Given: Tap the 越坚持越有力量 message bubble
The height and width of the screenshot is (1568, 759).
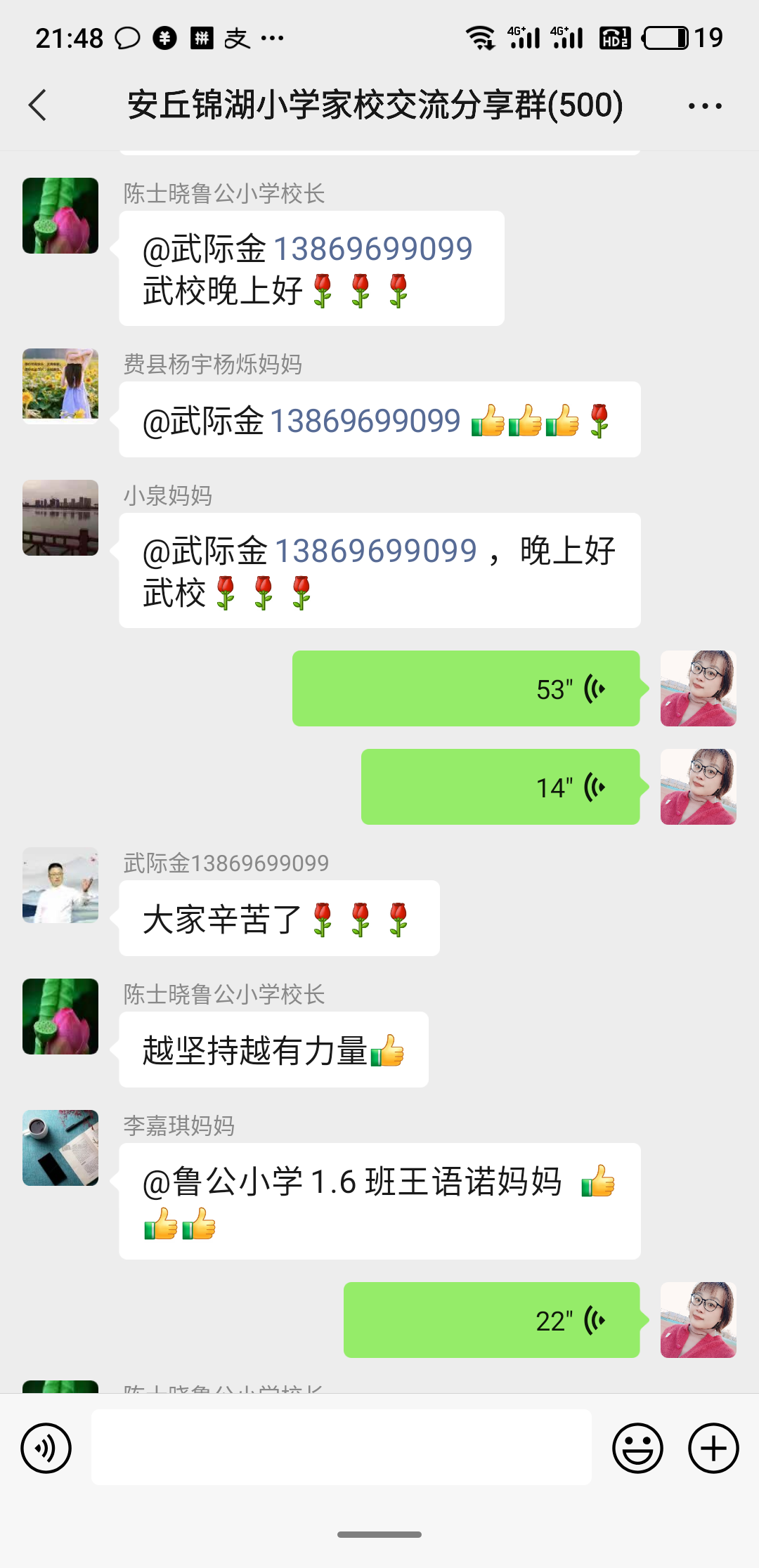Looking at the screenshot, I should 274,1050.
